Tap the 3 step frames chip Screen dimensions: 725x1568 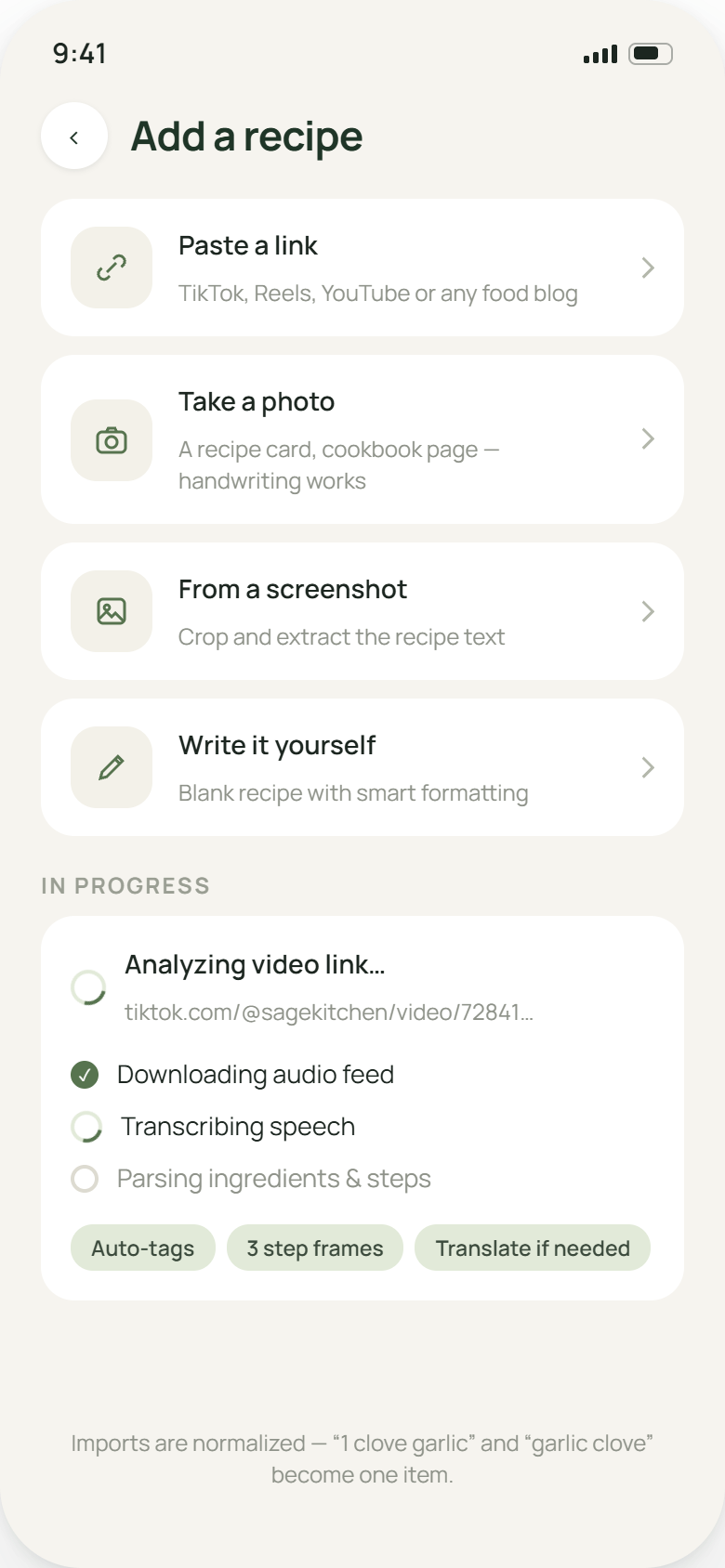(315, 1248)
